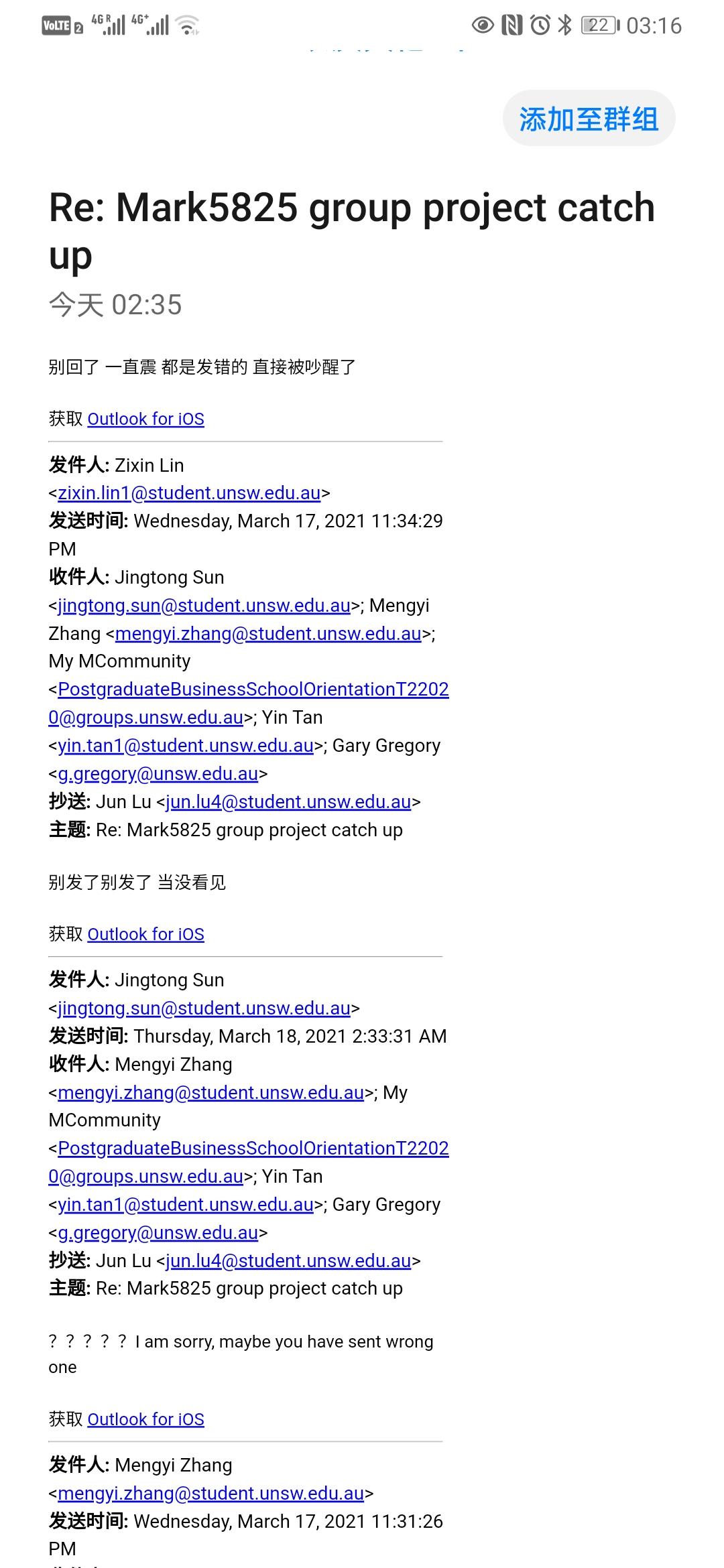Tap jun.lu4 cc address in Jingtong Sun's email
The image size is (724, 1568).
point(288,1261)
